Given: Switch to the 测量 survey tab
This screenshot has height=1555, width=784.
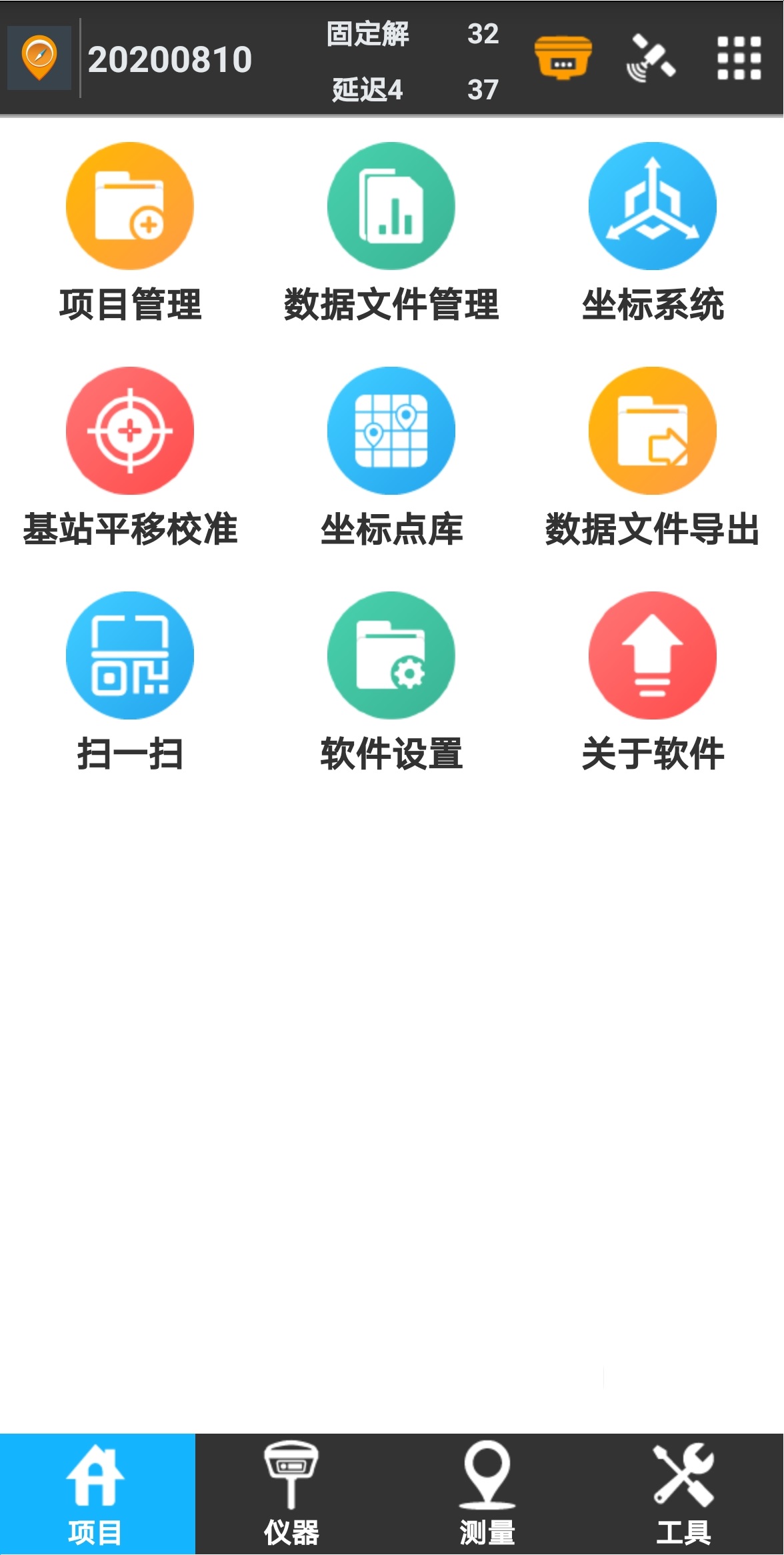Looking at the screenshot, I should 487,1494.
